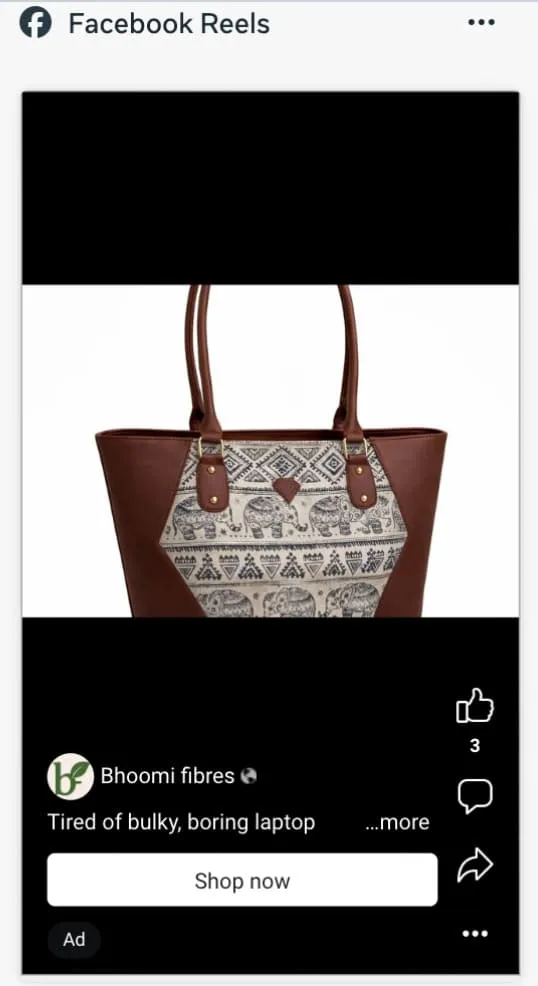The image size is (538, 986).
Task: Open the reel's three-dot options menu
Action: click(475, 934)
